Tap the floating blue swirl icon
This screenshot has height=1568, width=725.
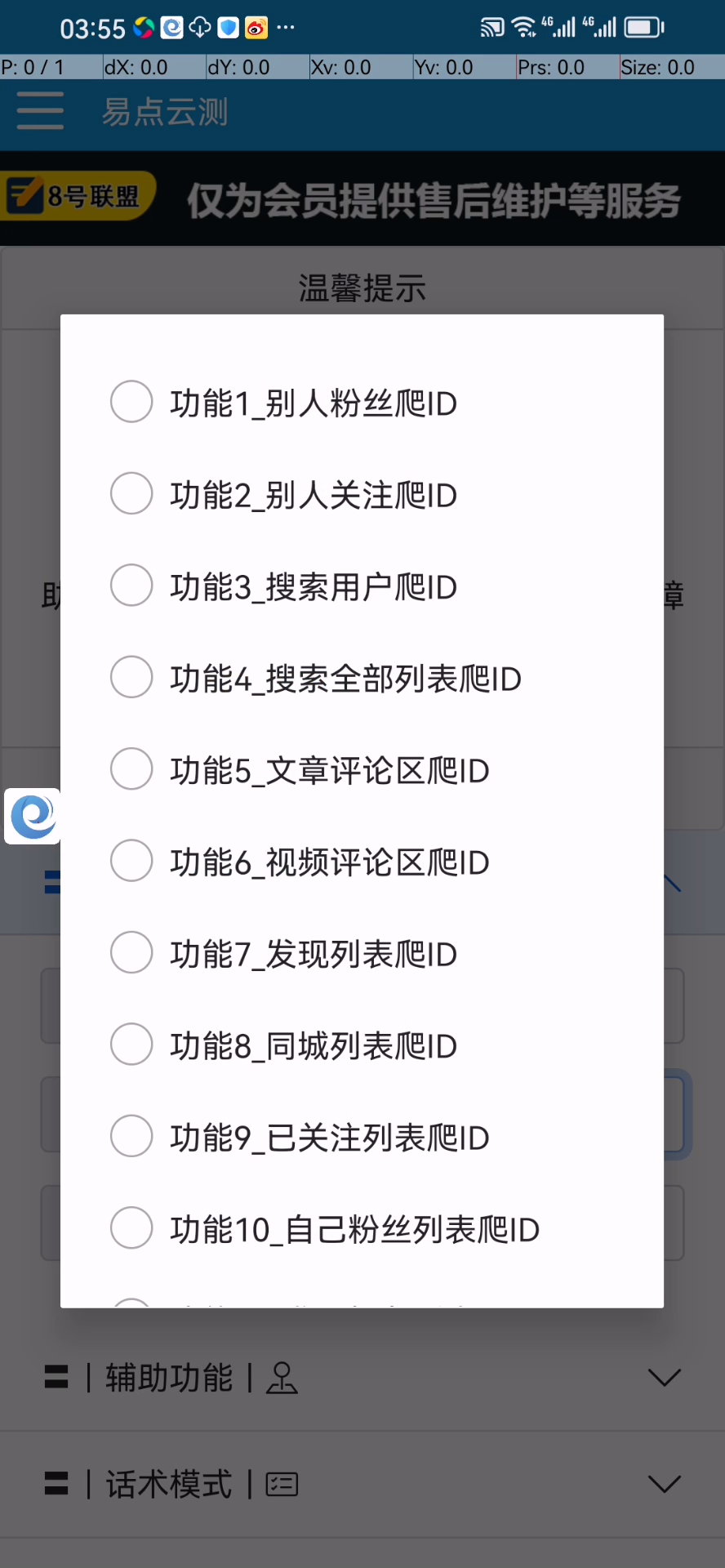coord(33,816)
